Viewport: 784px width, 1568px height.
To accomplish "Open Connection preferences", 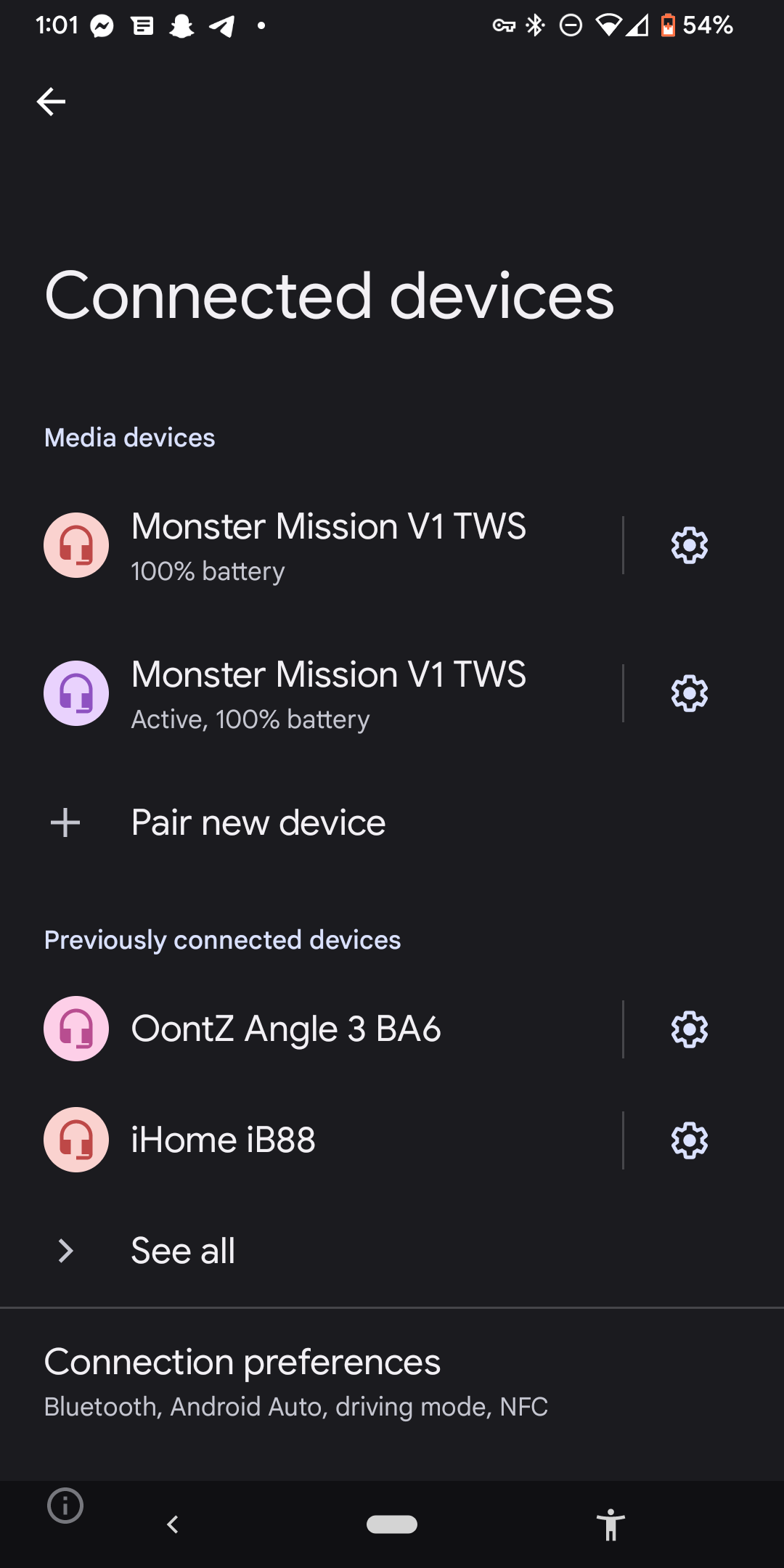I will (392, 1384).
